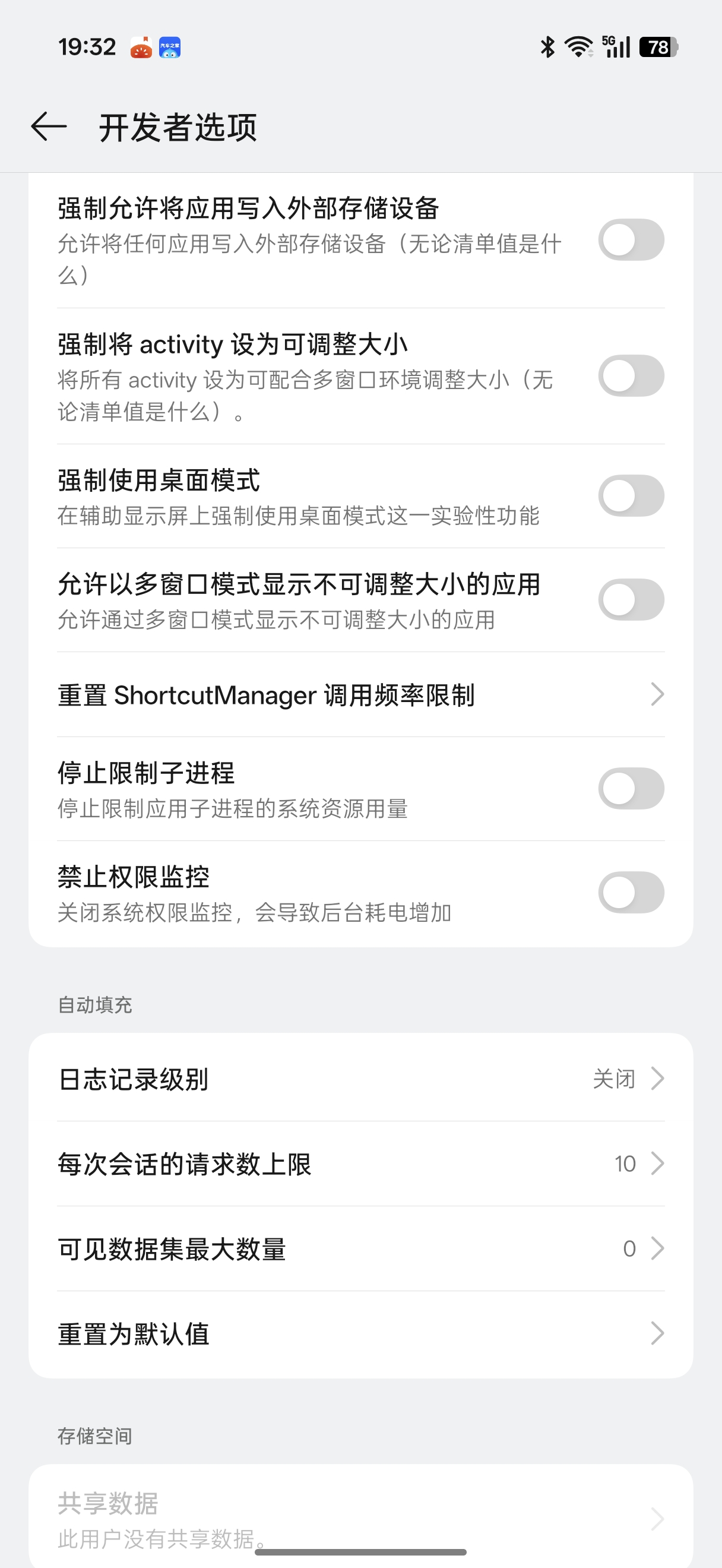Enable 允许以多窗口模式显示不可调整大小的应用
This screenshot has height=1568, width=722.
point(631,599)
